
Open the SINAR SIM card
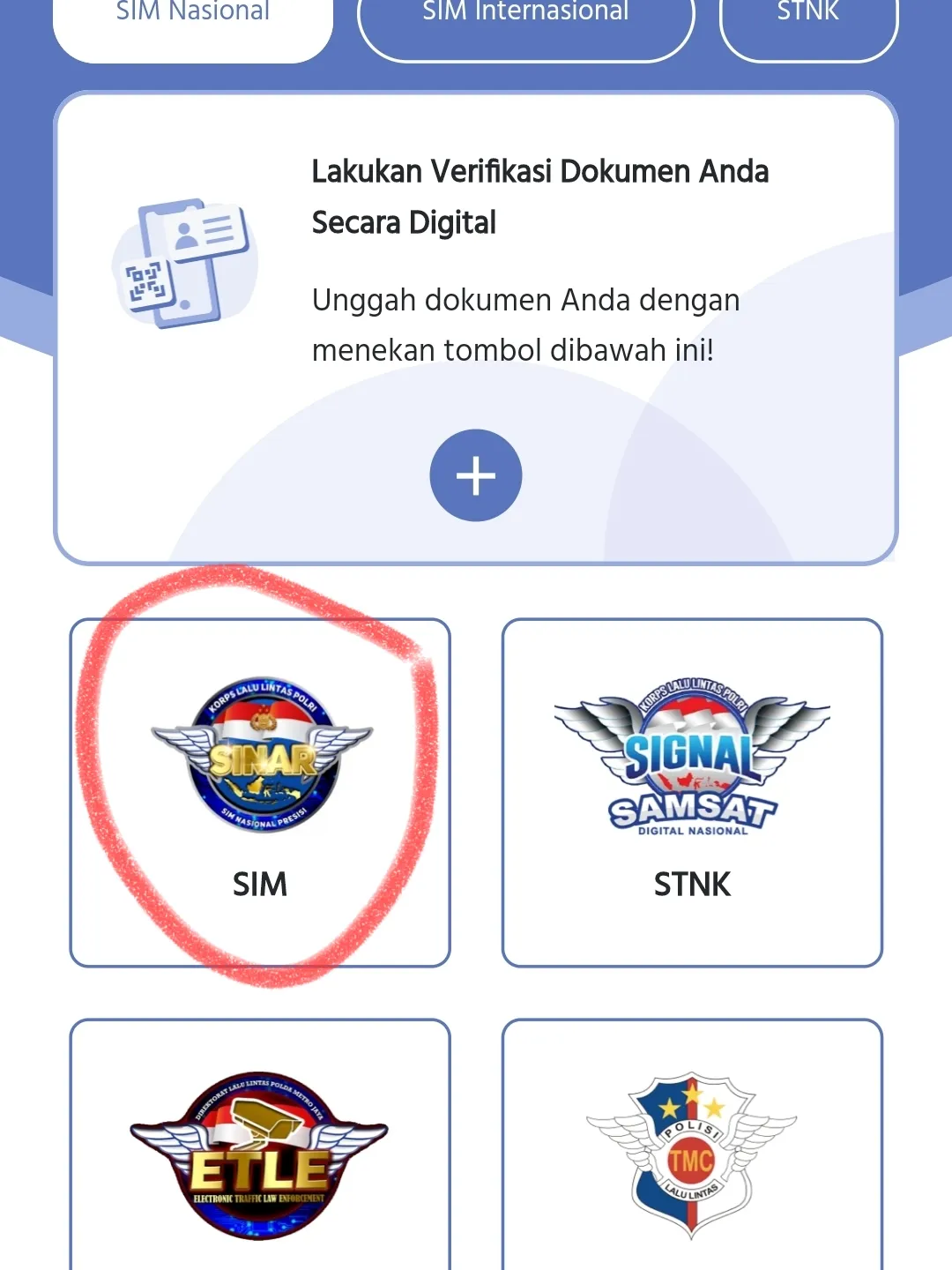pos(260,792)
